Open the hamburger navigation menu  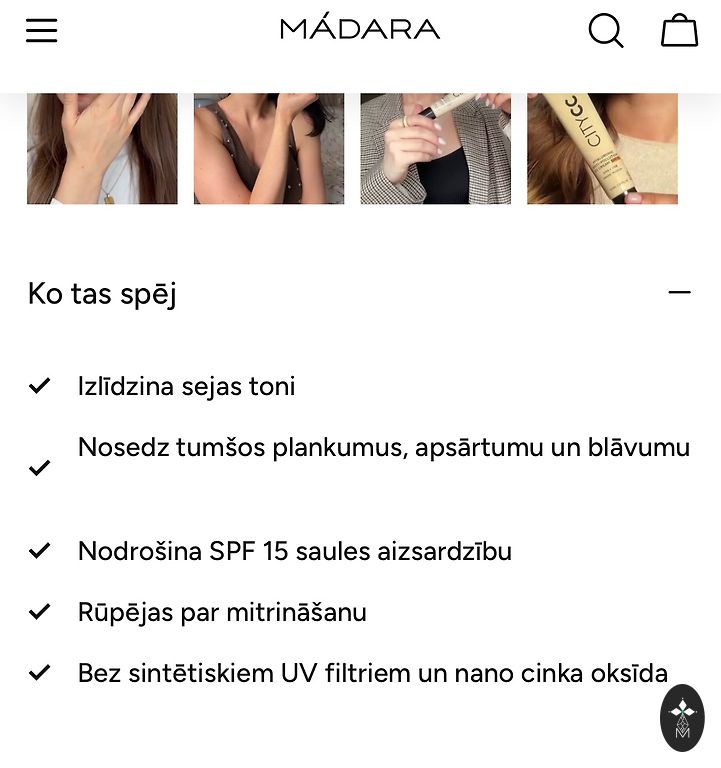42,30
